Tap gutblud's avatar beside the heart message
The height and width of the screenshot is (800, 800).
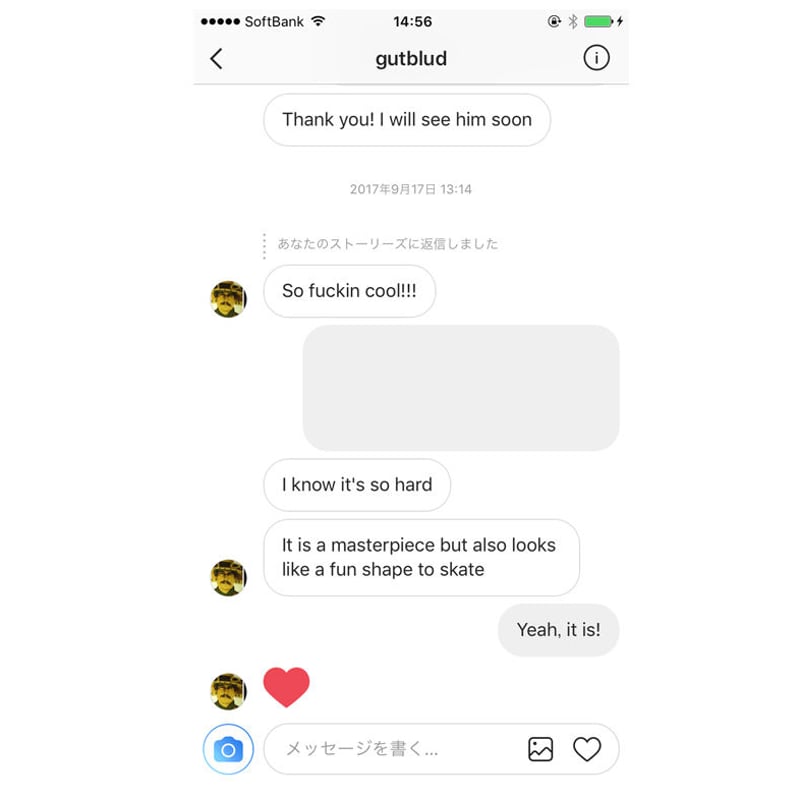[x=228, y=691]
